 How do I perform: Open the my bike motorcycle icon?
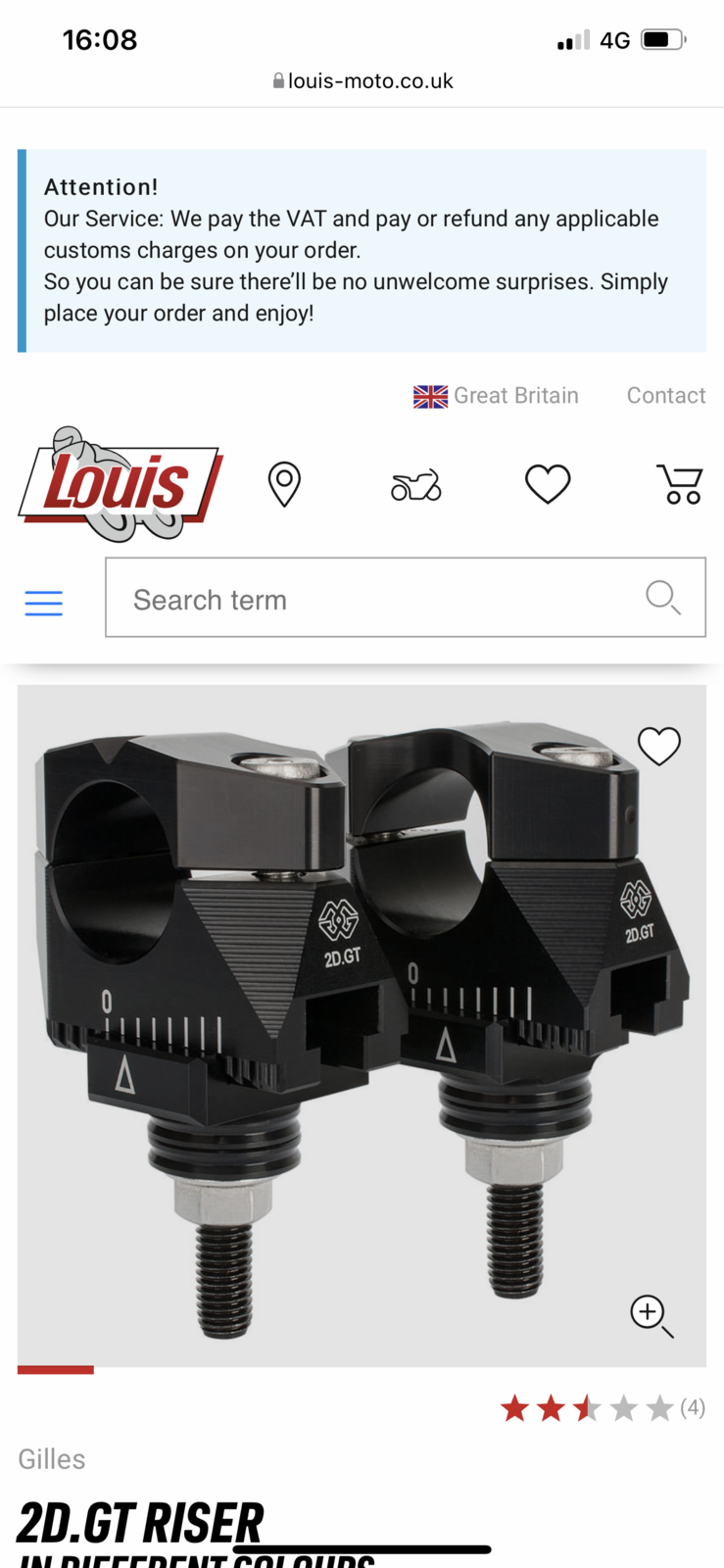[x=416, y=485]
